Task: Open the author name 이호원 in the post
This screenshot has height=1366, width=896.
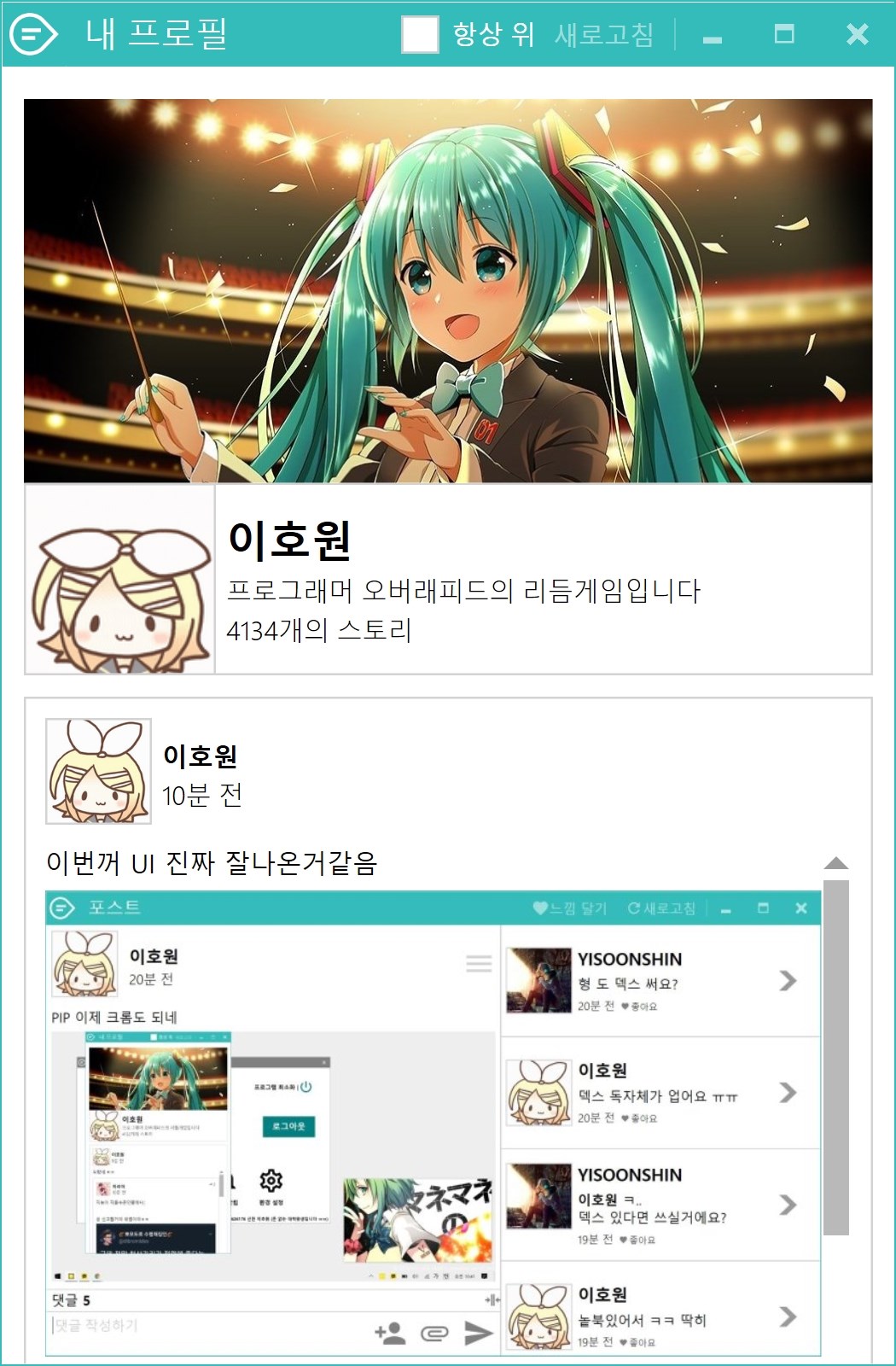Action: (200, 756)
